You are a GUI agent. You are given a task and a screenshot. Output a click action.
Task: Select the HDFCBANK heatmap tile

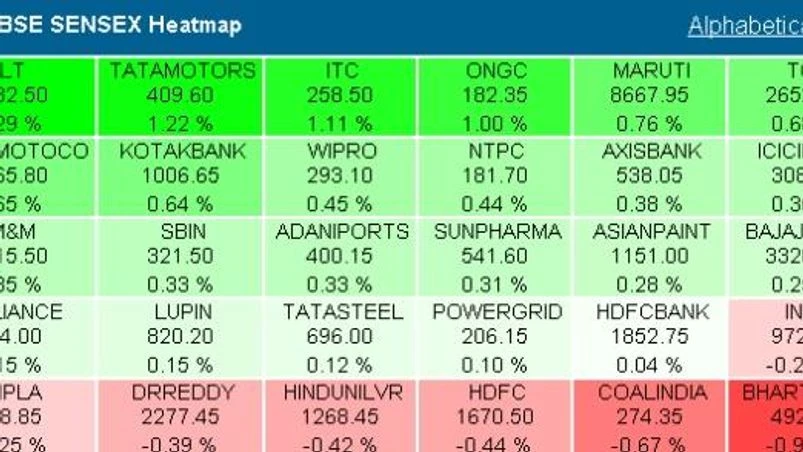(651, 336)
